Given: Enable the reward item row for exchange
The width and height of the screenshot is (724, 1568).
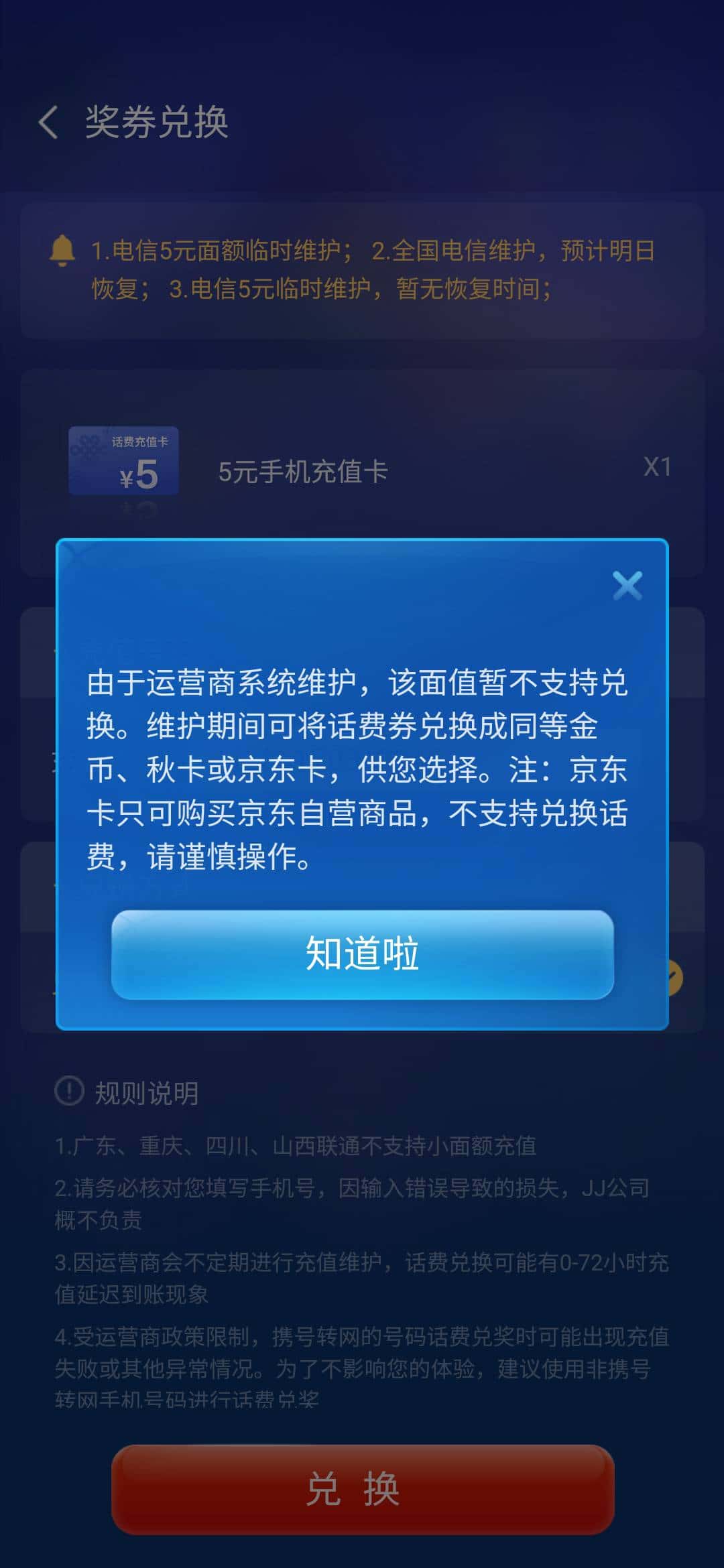Looking at the screenshot, I should (x=362, y=469).
